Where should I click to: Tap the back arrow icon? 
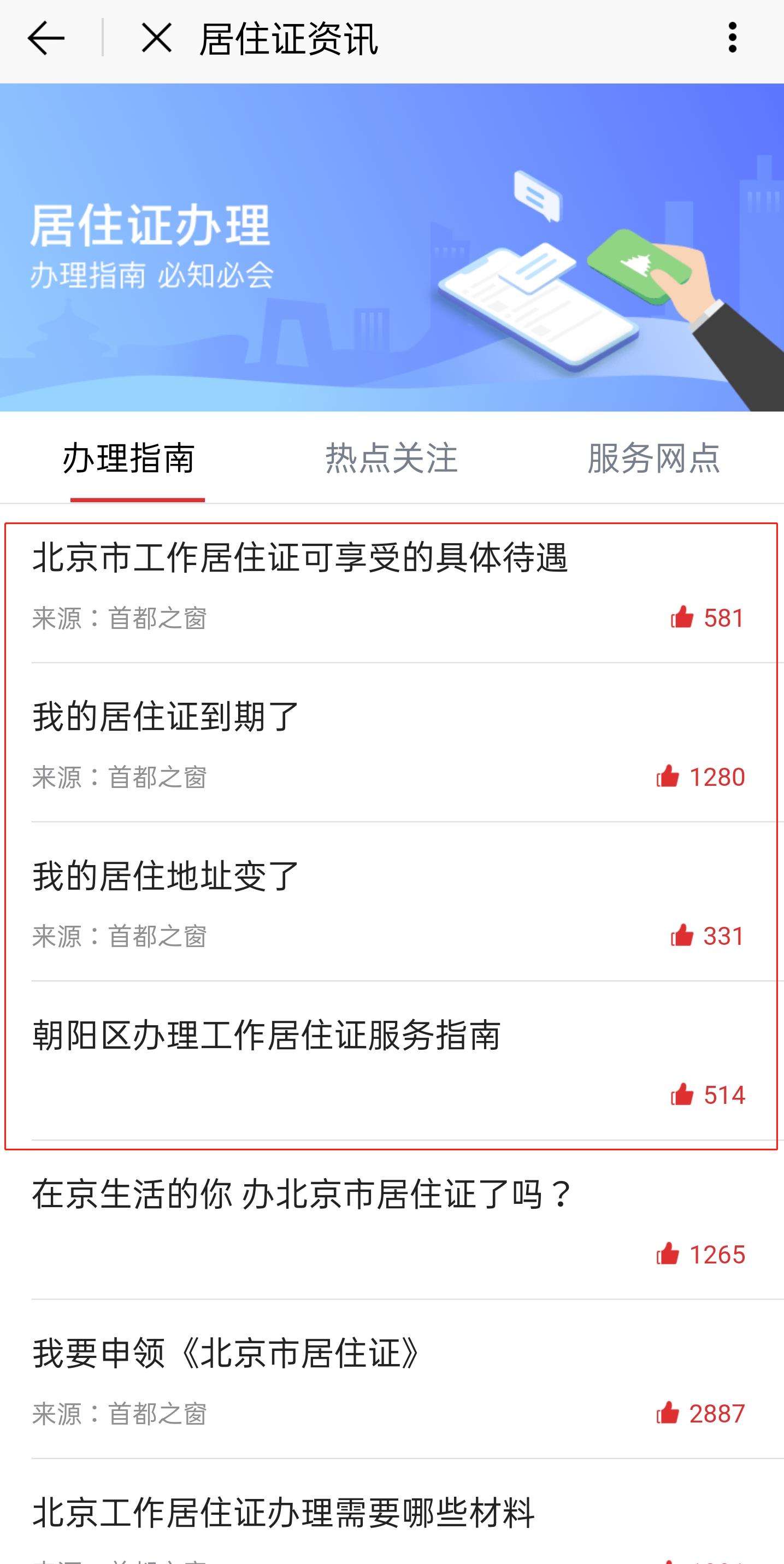pyautogui.click(x=44, y=38)
